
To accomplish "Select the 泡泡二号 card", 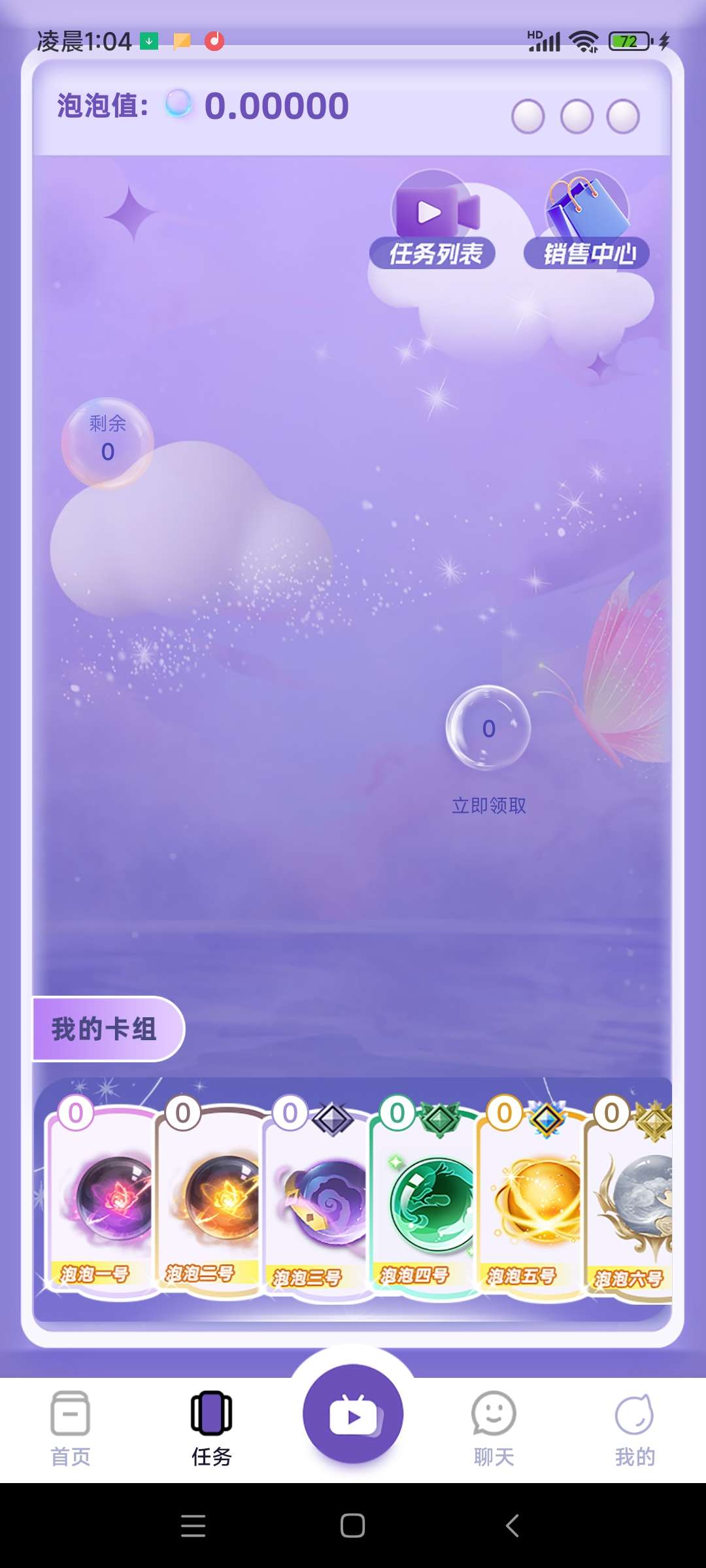I will coord(209,1196).
